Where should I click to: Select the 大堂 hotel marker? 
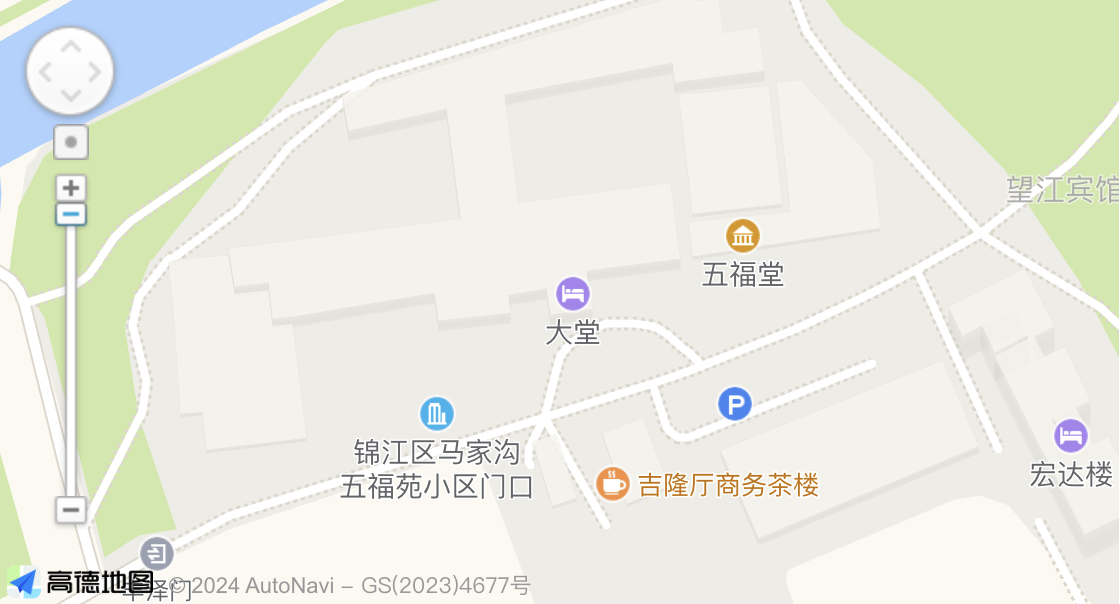coord(573,294)
